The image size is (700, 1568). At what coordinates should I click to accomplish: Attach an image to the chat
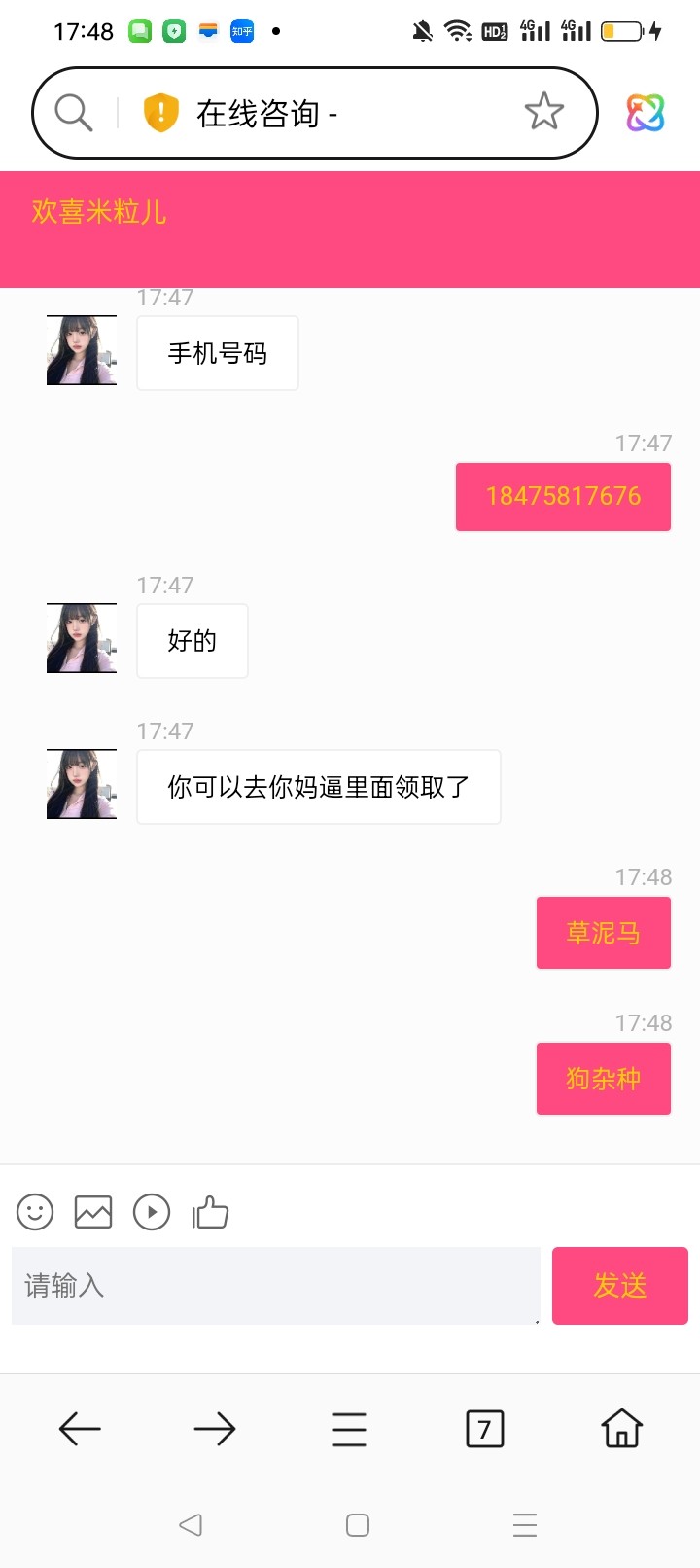93,1212
